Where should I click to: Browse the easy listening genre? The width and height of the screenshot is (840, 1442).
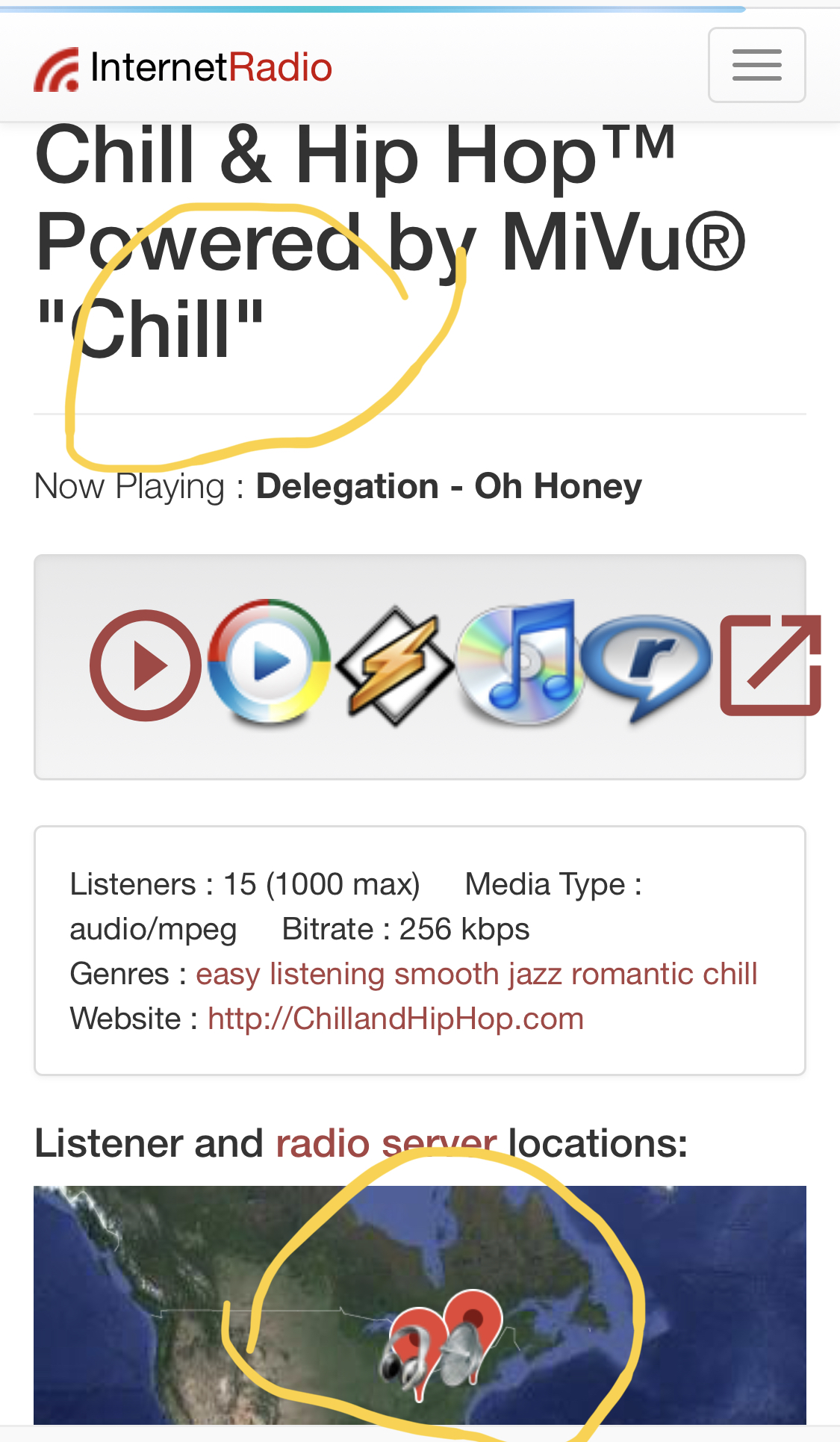coord(290,974)
